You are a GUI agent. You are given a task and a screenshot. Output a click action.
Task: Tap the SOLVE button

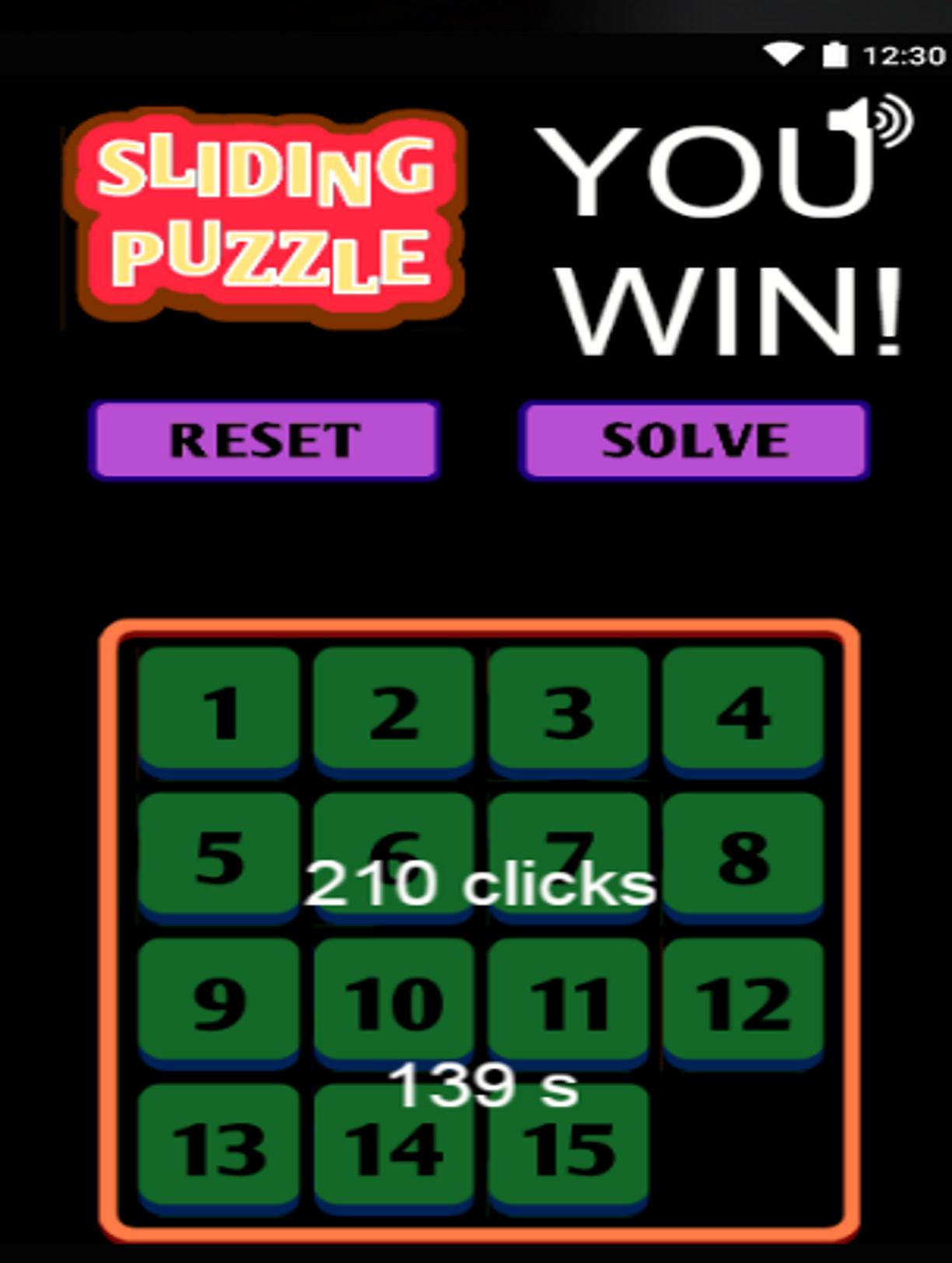[x=695, y=439]
